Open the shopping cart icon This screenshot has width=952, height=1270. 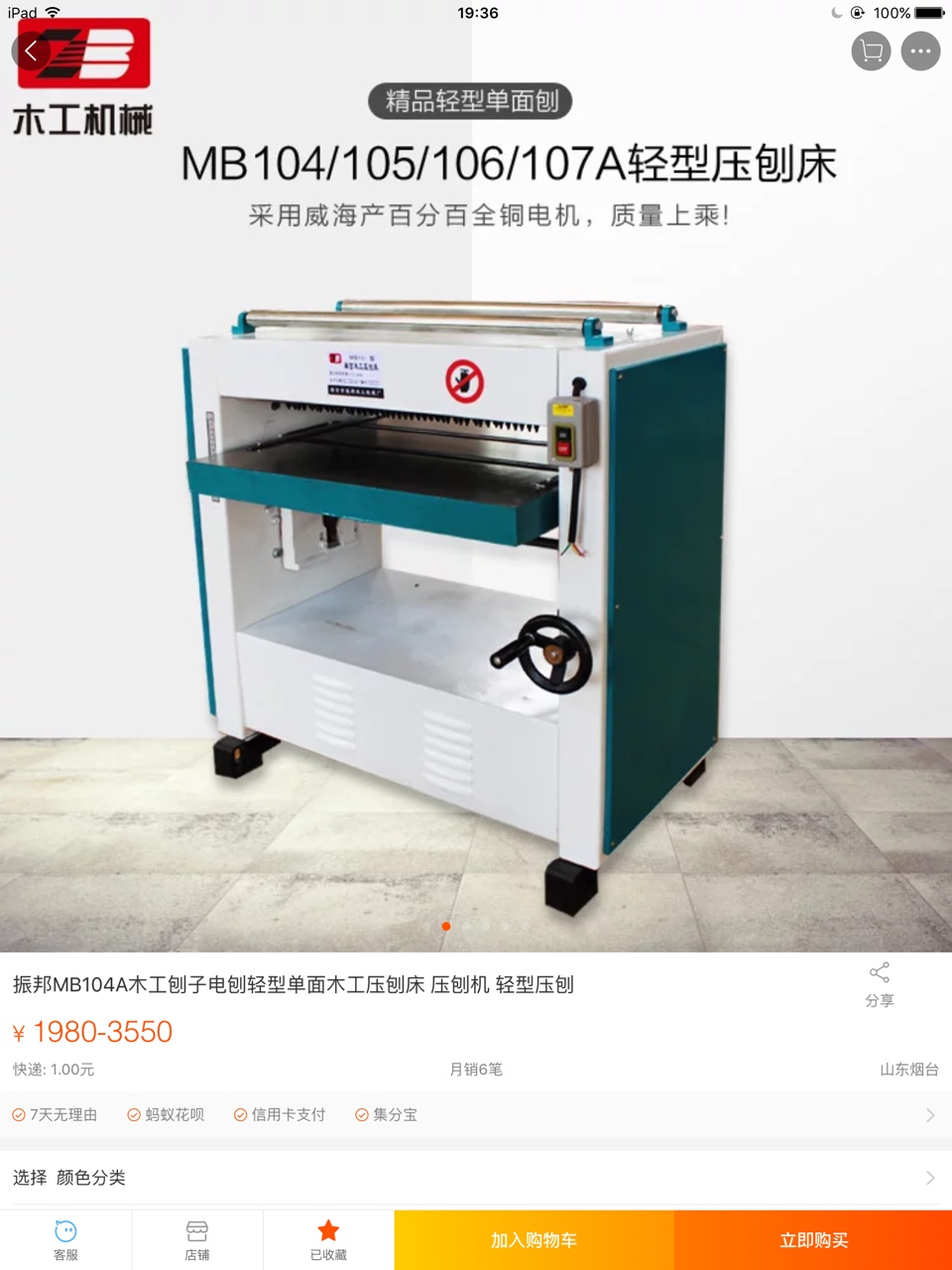[871, 52]
